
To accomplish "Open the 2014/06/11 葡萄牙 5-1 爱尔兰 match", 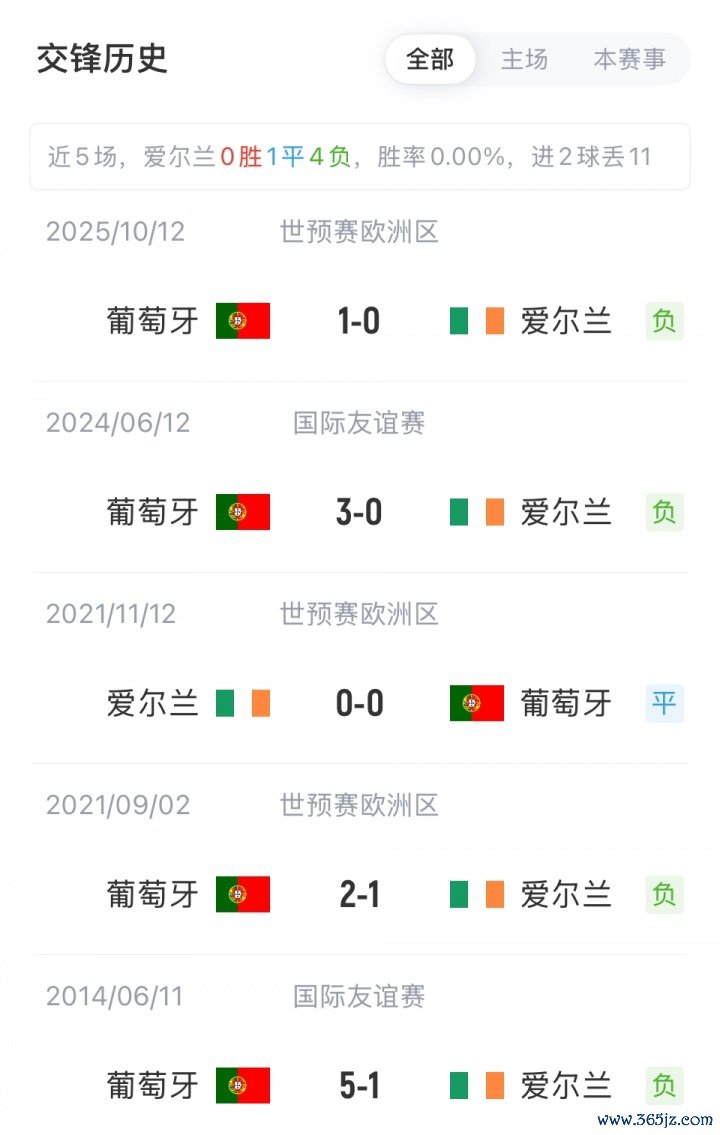I will 359,1085.
